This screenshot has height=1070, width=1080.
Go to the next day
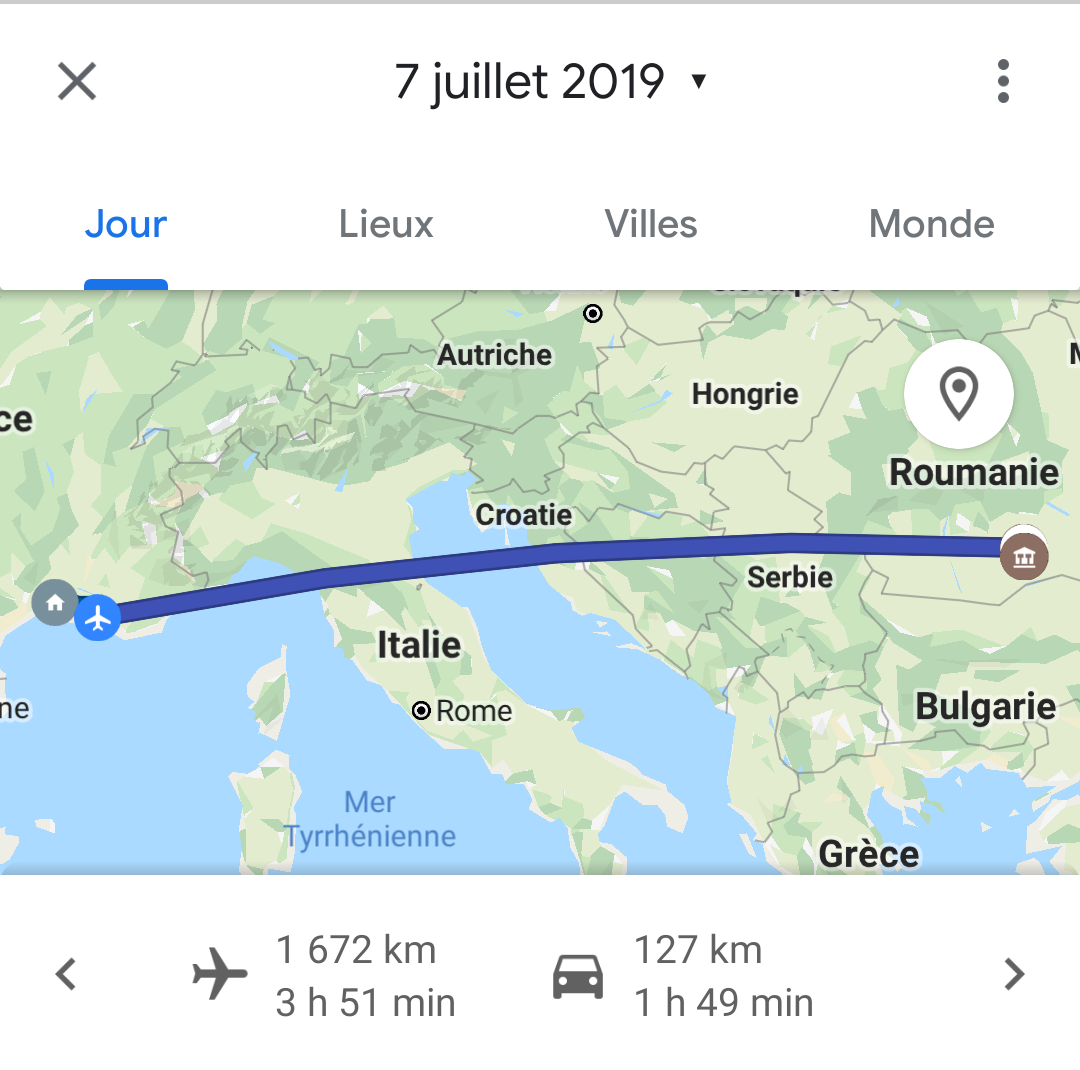[1013, 973]
